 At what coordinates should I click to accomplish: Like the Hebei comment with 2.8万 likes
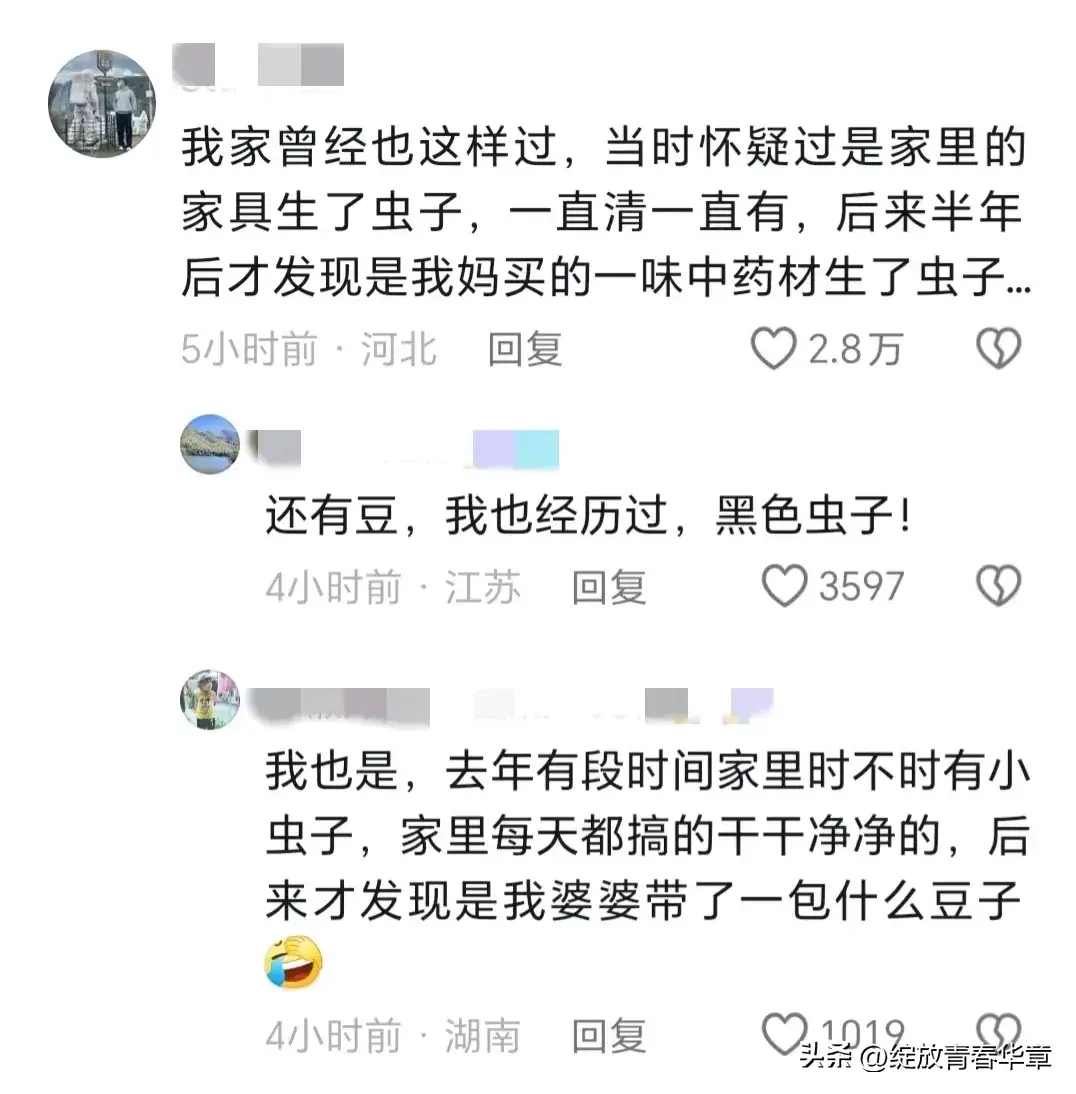click(x=773, y=349)
